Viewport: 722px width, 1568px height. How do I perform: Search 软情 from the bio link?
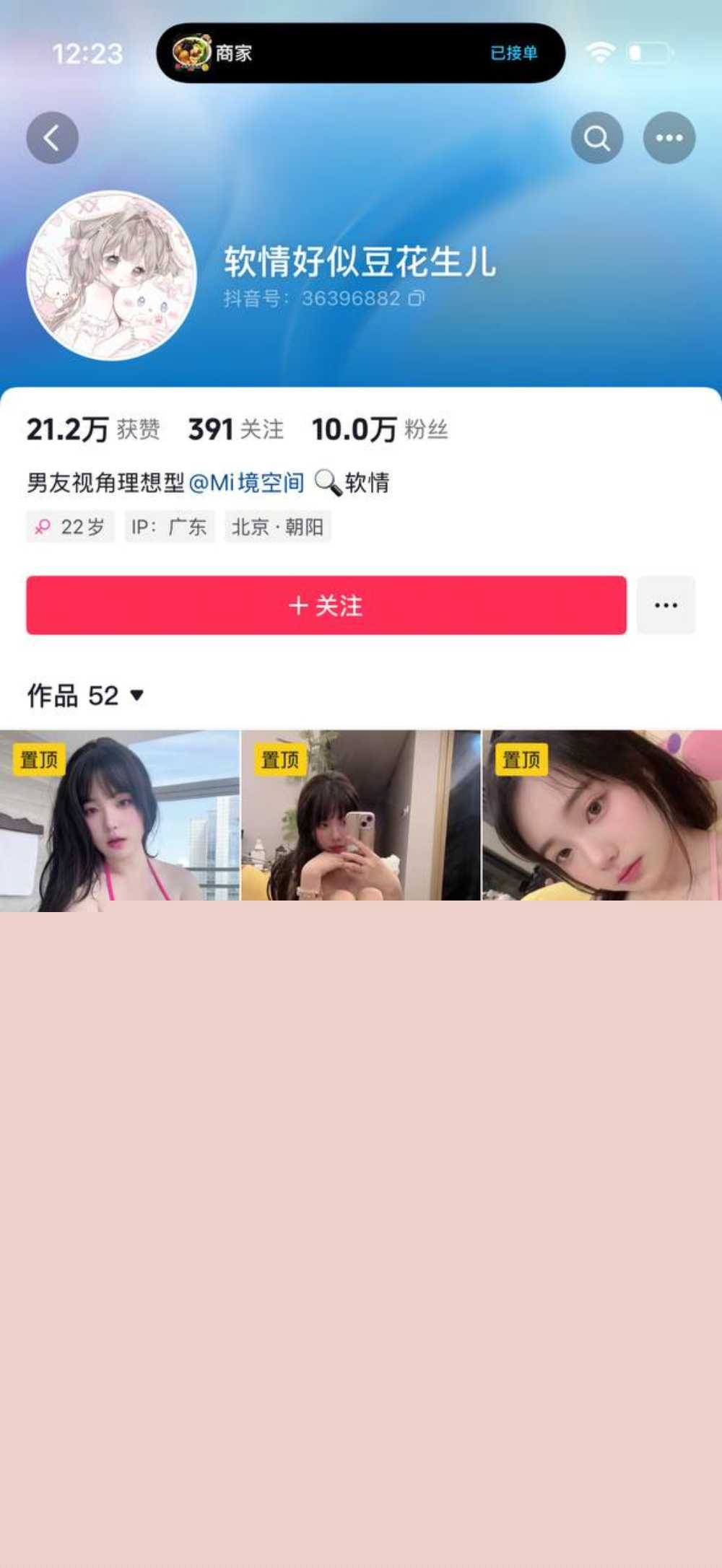click(x=353, y=482)
